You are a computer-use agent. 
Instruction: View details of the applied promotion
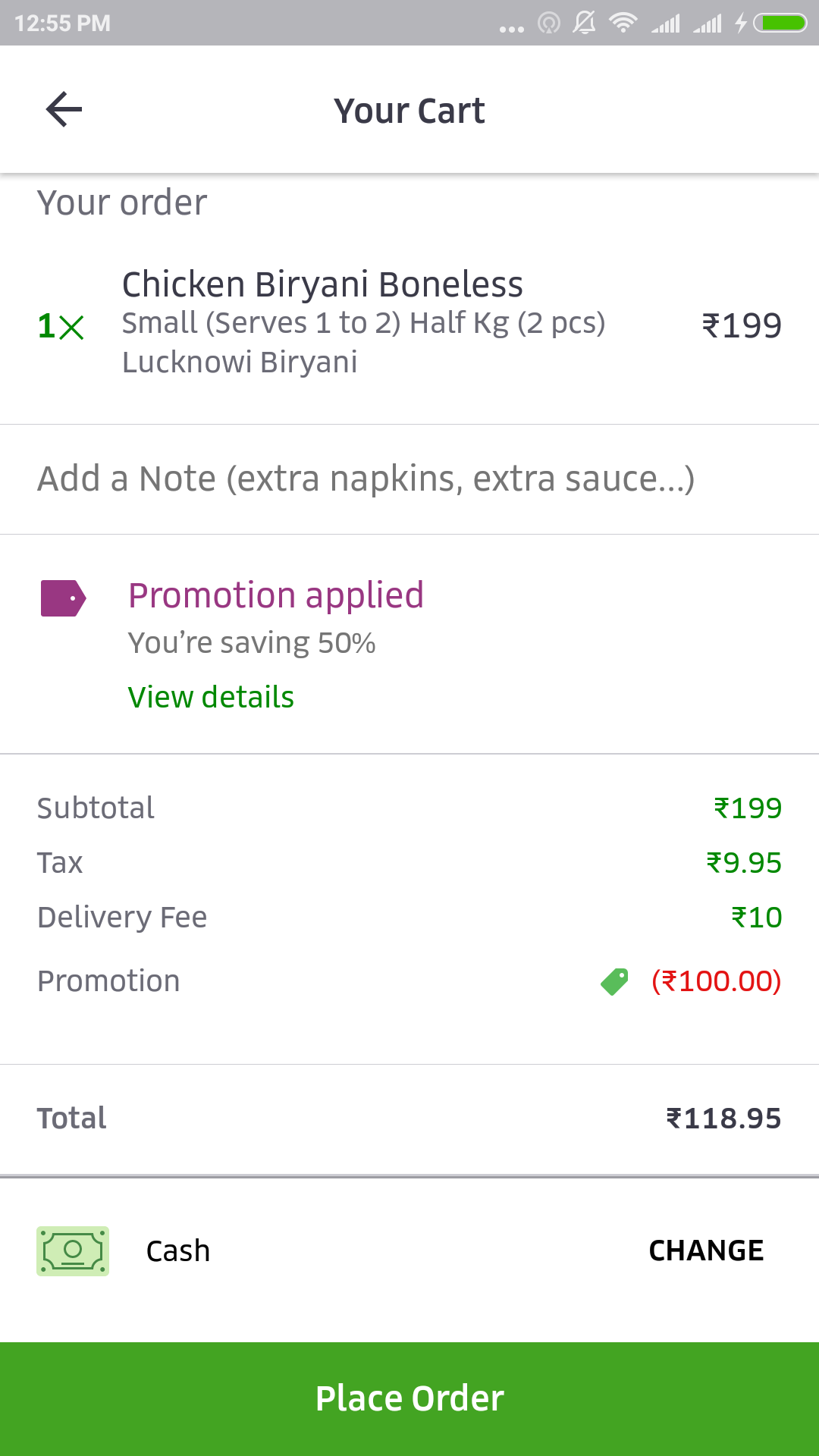[x=211, y=697]
